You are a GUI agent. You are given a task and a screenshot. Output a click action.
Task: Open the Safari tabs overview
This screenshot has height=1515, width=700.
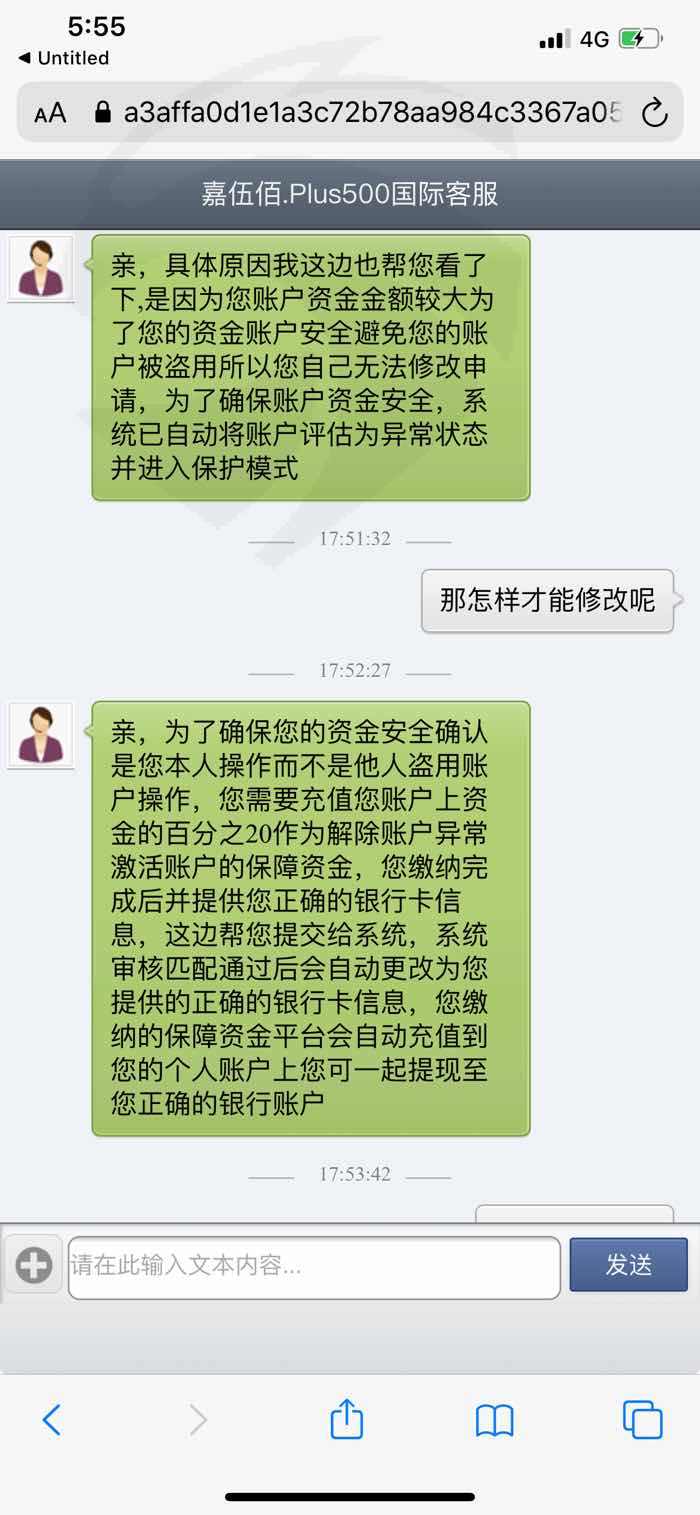click(642, 1419)
